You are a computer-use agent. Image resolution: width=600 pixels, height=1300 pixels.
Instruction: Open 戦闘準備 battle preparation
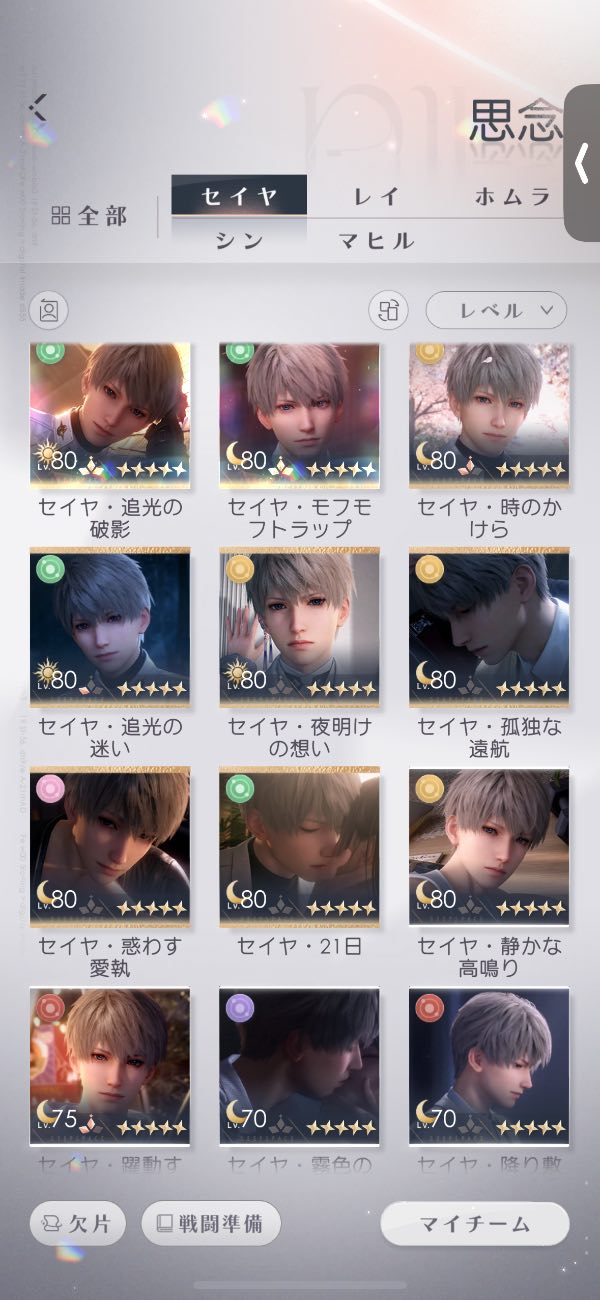point(211,1223)
